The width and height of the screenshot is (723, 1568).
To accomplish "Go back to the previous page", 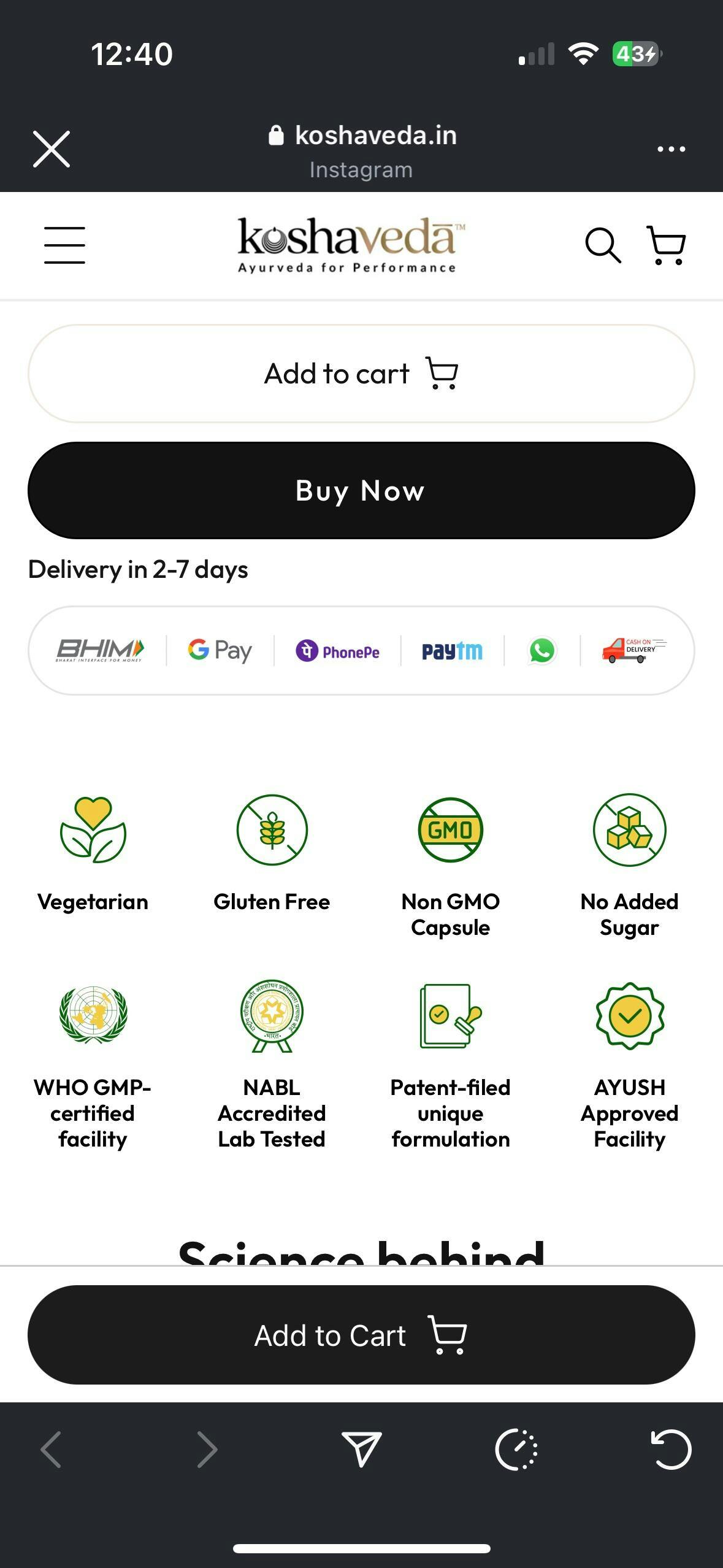I will pyautogui.click(x=51, y=1450).
